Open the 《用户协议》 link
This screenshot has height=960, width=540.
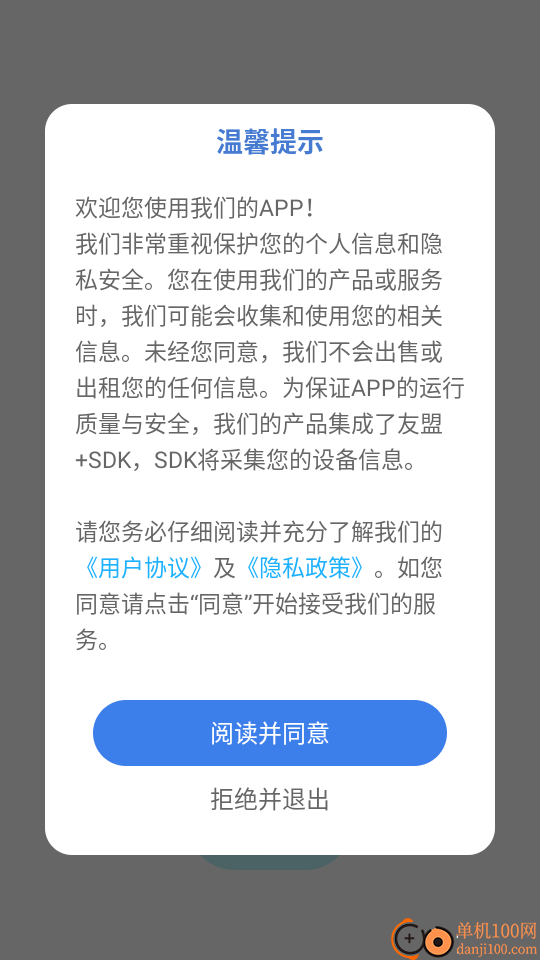pyautogui.click(x=144, y=569)
